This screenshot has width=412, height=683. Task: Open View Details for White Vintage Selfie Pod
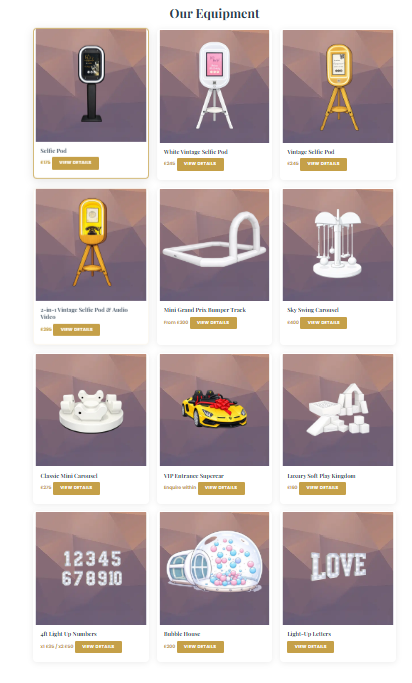click(x=200, y=164)
